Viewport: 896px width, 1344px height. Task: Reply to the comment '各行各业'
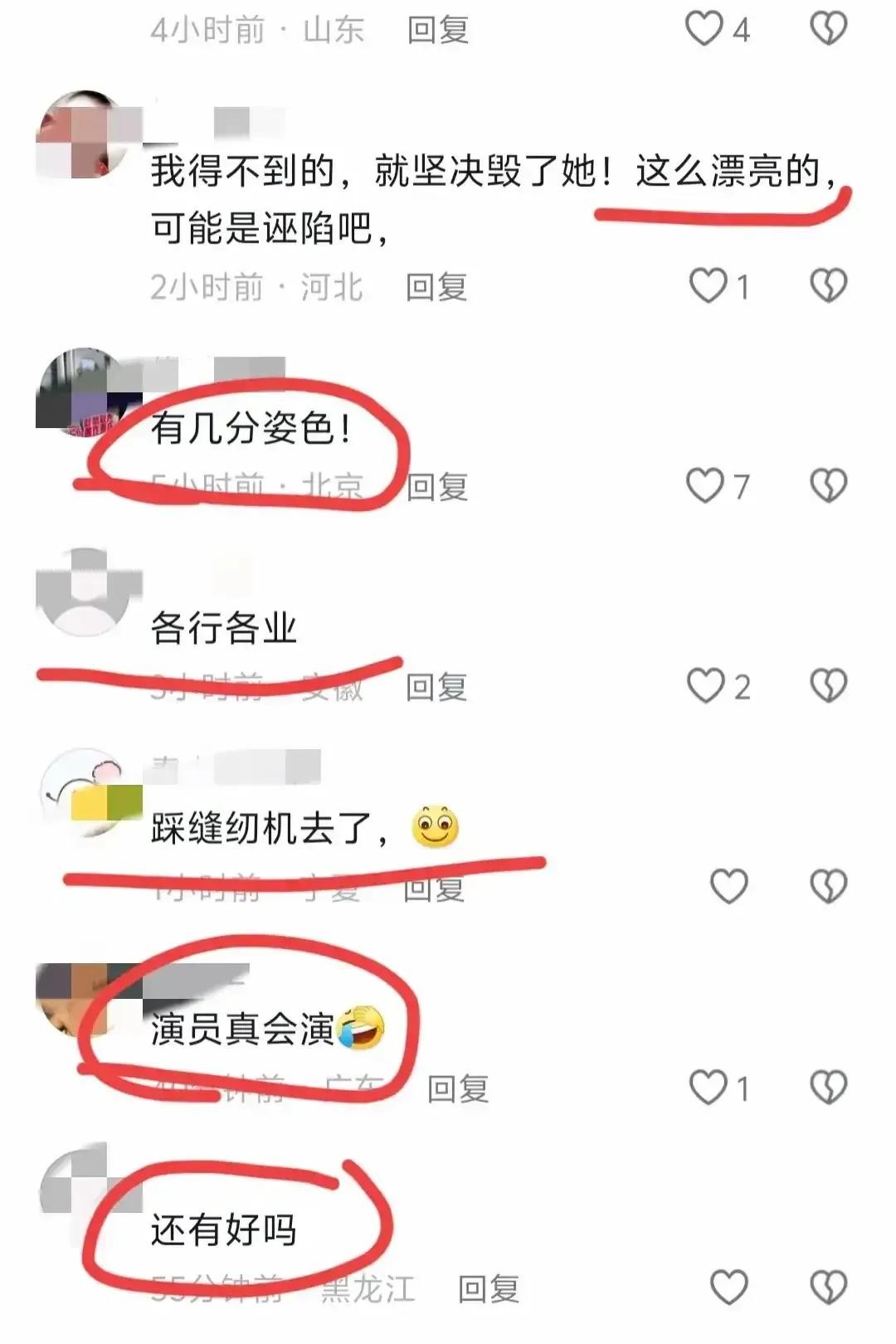tap(436, 687)
